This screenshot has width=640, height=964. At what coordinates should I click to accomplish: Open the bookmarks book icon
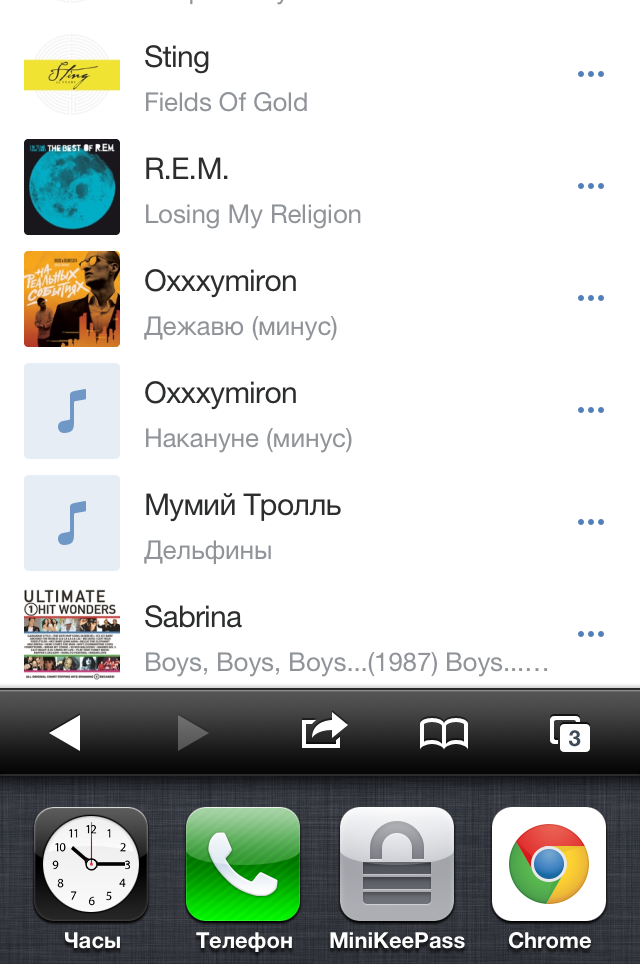[443, 734]
